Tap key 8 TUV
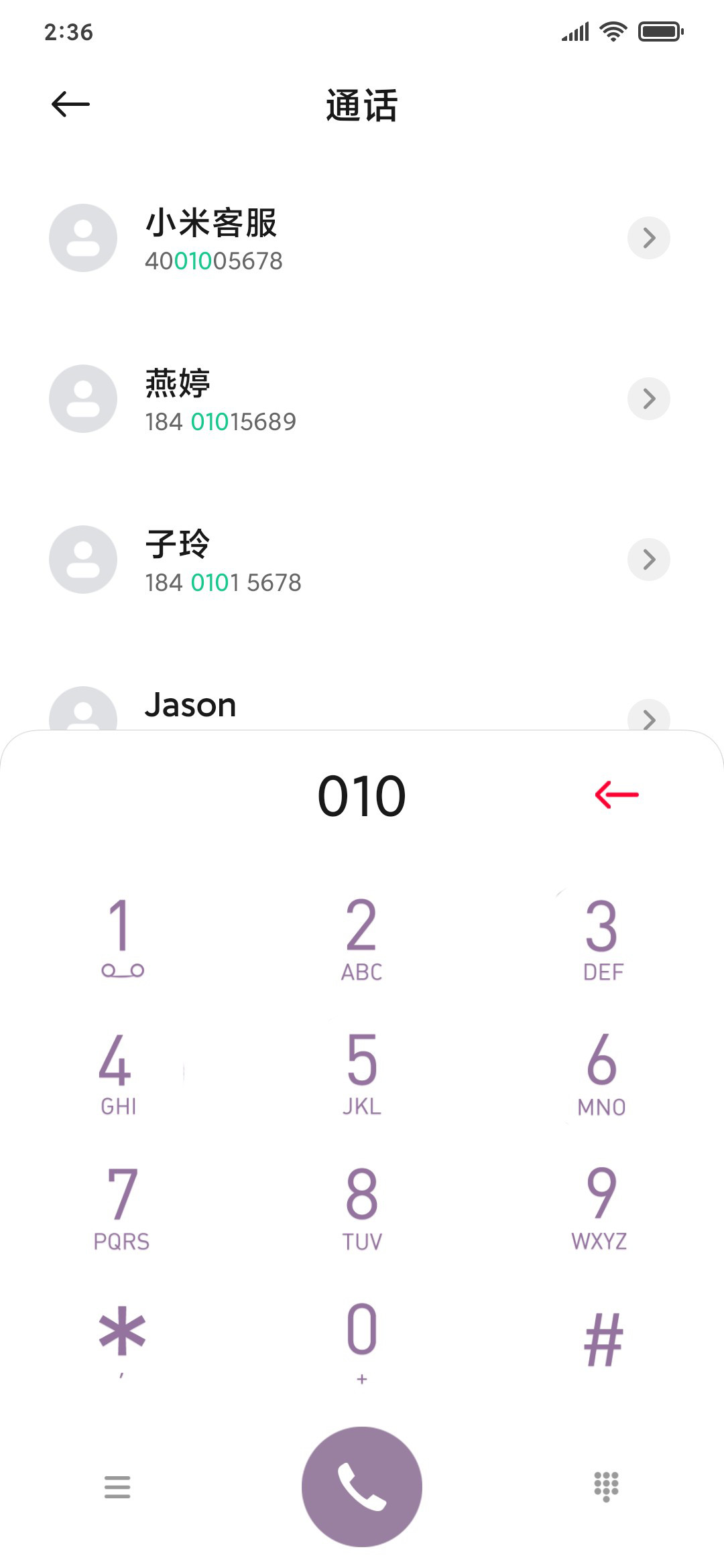The image size is (724, 1568). click(x=362, y=1207)
